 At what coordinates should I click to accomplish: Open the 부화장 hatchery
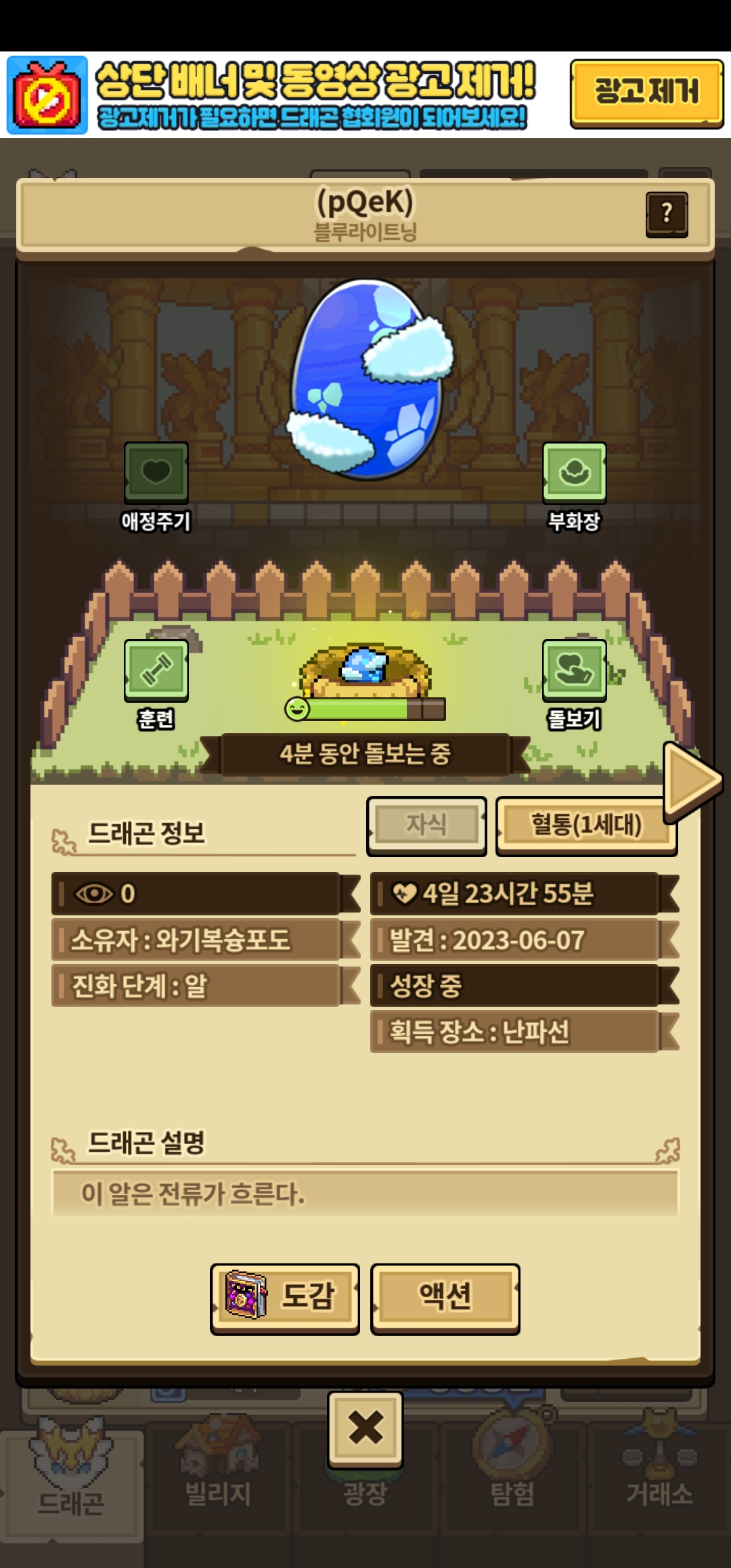click(x=574, y=473)
